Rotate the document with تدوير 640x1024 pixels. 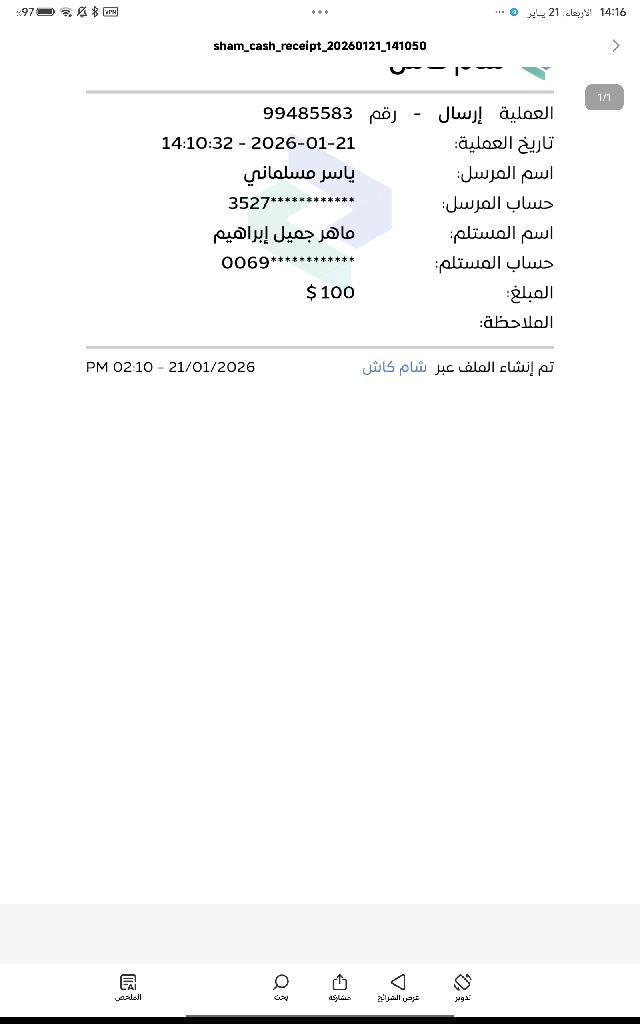(462, 987)
